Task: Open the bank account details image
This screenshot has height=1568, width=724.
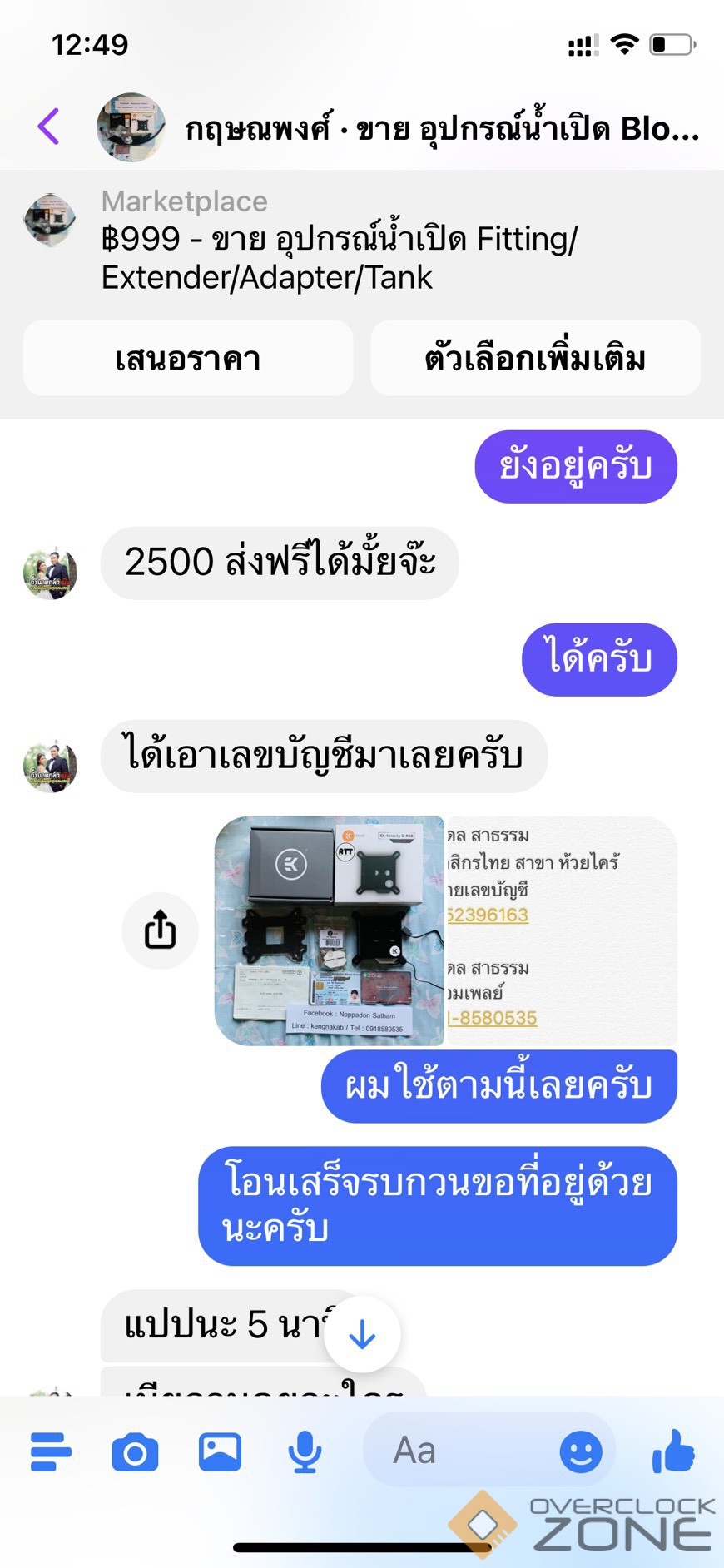Action: click(x=563, y=930)
